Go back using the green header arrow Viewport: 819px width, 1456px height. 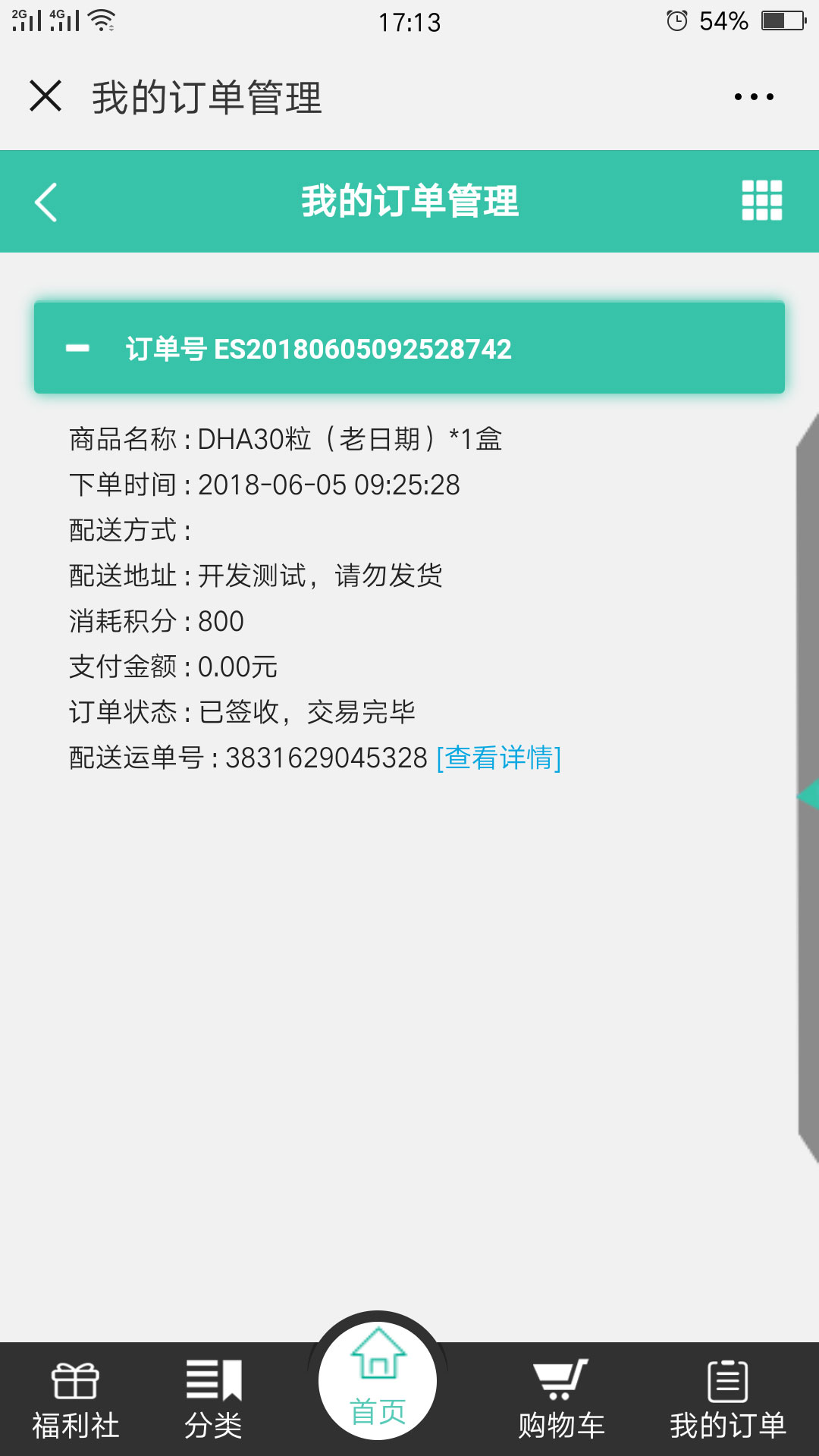tap(46, 202)
